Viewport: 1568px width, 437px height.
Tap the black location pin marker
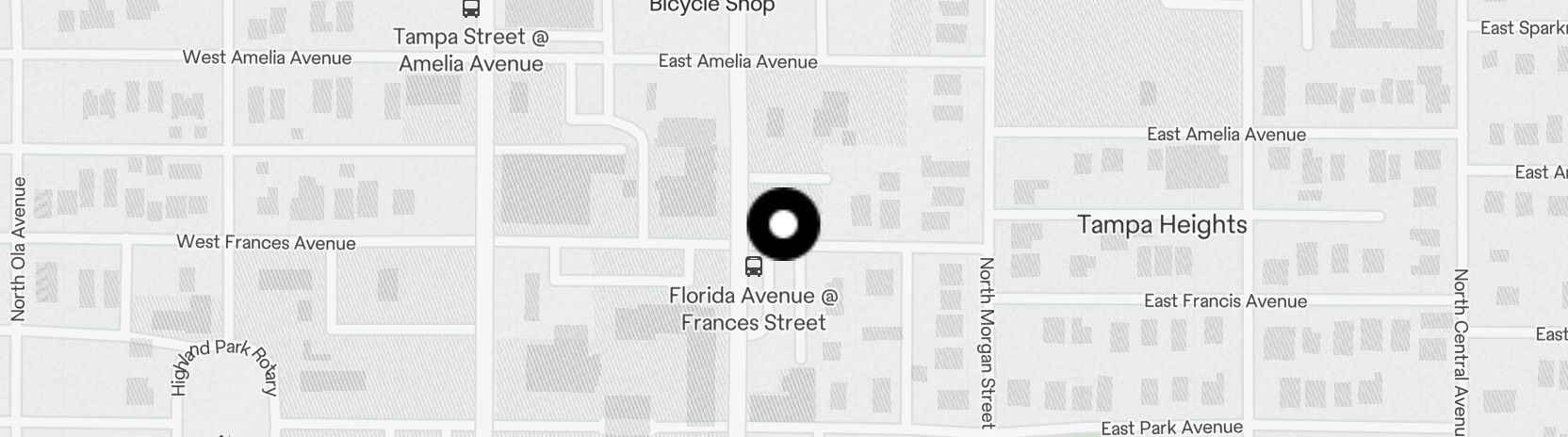coord(783,224)
